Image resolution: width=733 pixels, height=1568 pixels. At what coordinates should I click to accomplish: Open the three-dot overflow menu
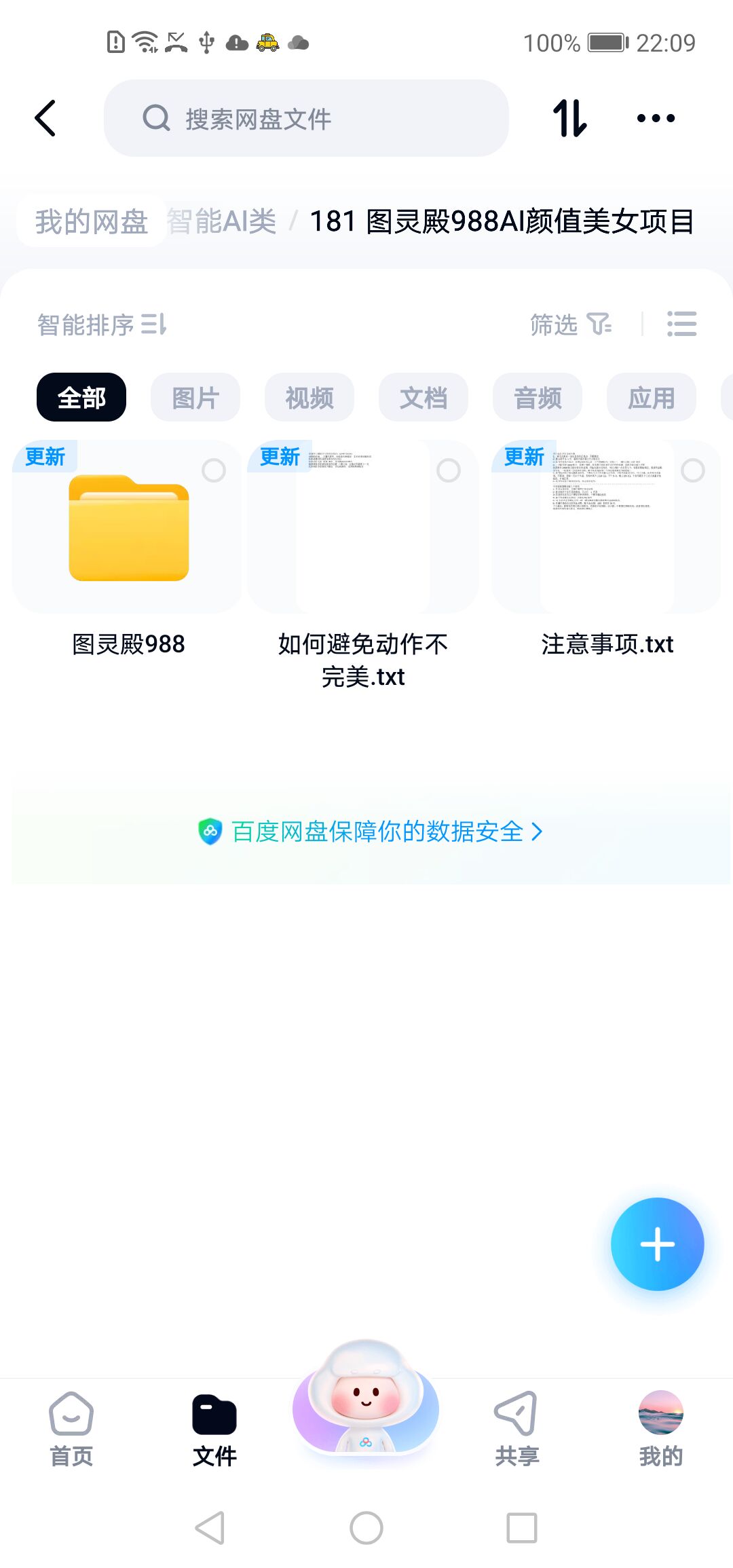coord(656,118)
